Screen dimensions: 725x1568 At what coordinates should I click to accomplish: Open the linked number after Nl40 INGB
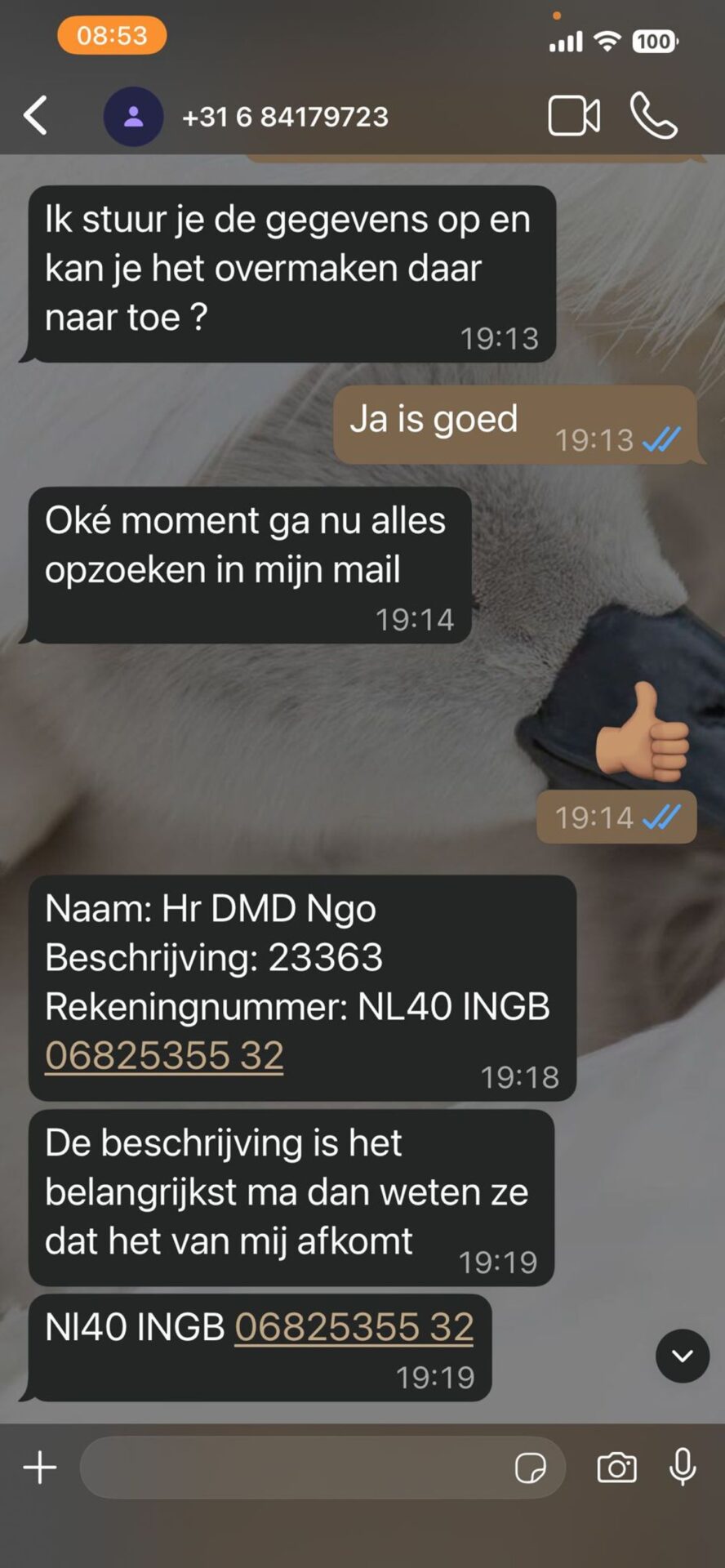[x=354, y=1326]
